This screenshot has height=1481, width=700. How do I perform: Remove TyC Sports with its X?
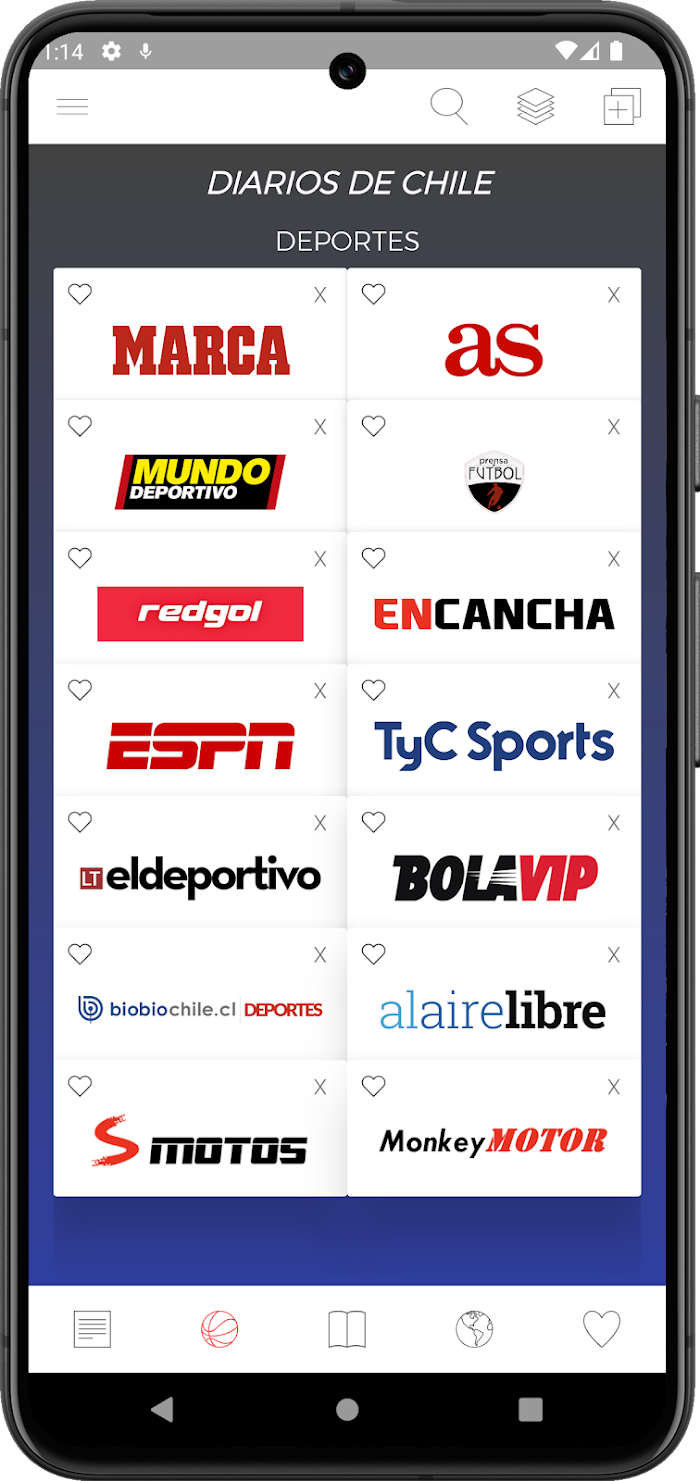click(x=614, y=691)
